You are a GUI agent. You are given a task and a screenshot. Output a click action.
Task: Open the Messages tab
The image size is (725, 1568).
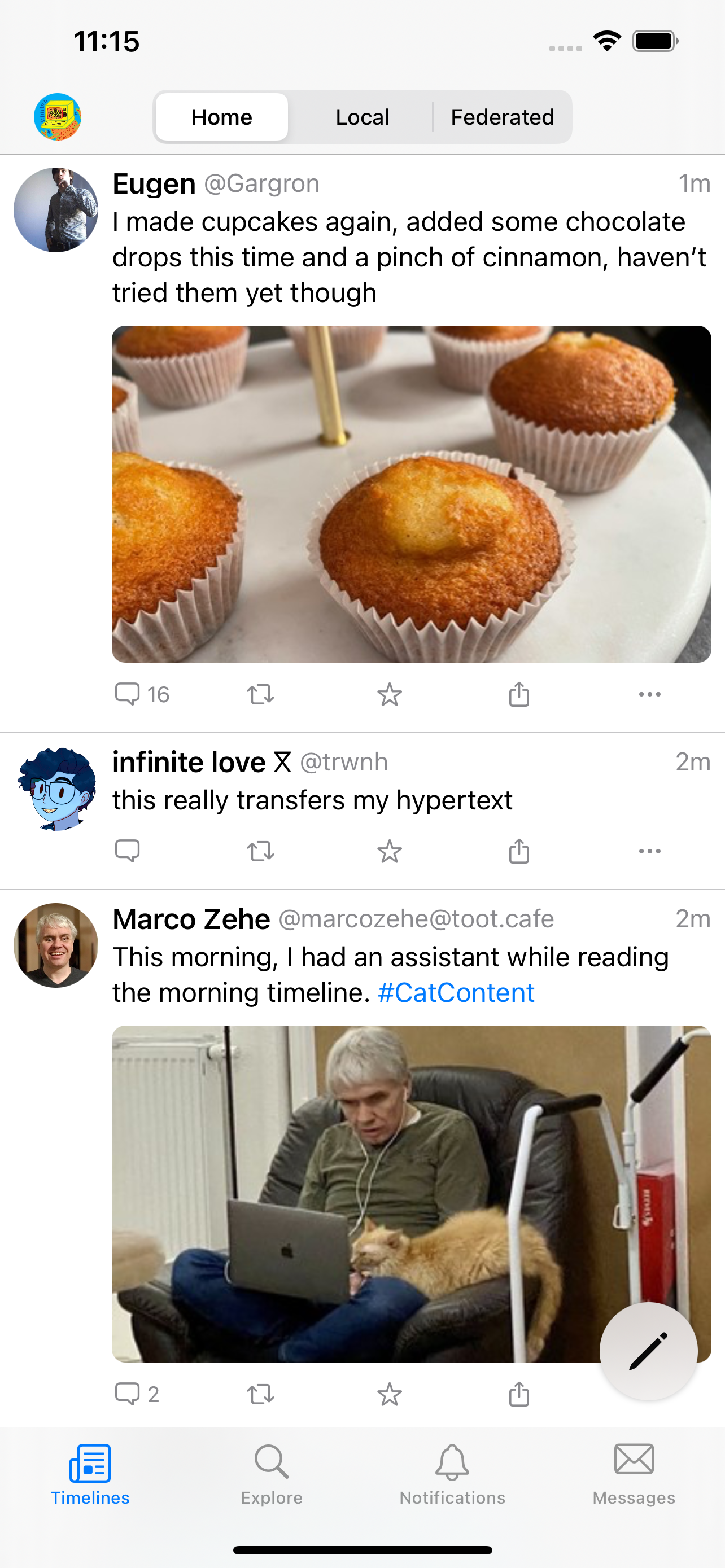click(634, 1474)
